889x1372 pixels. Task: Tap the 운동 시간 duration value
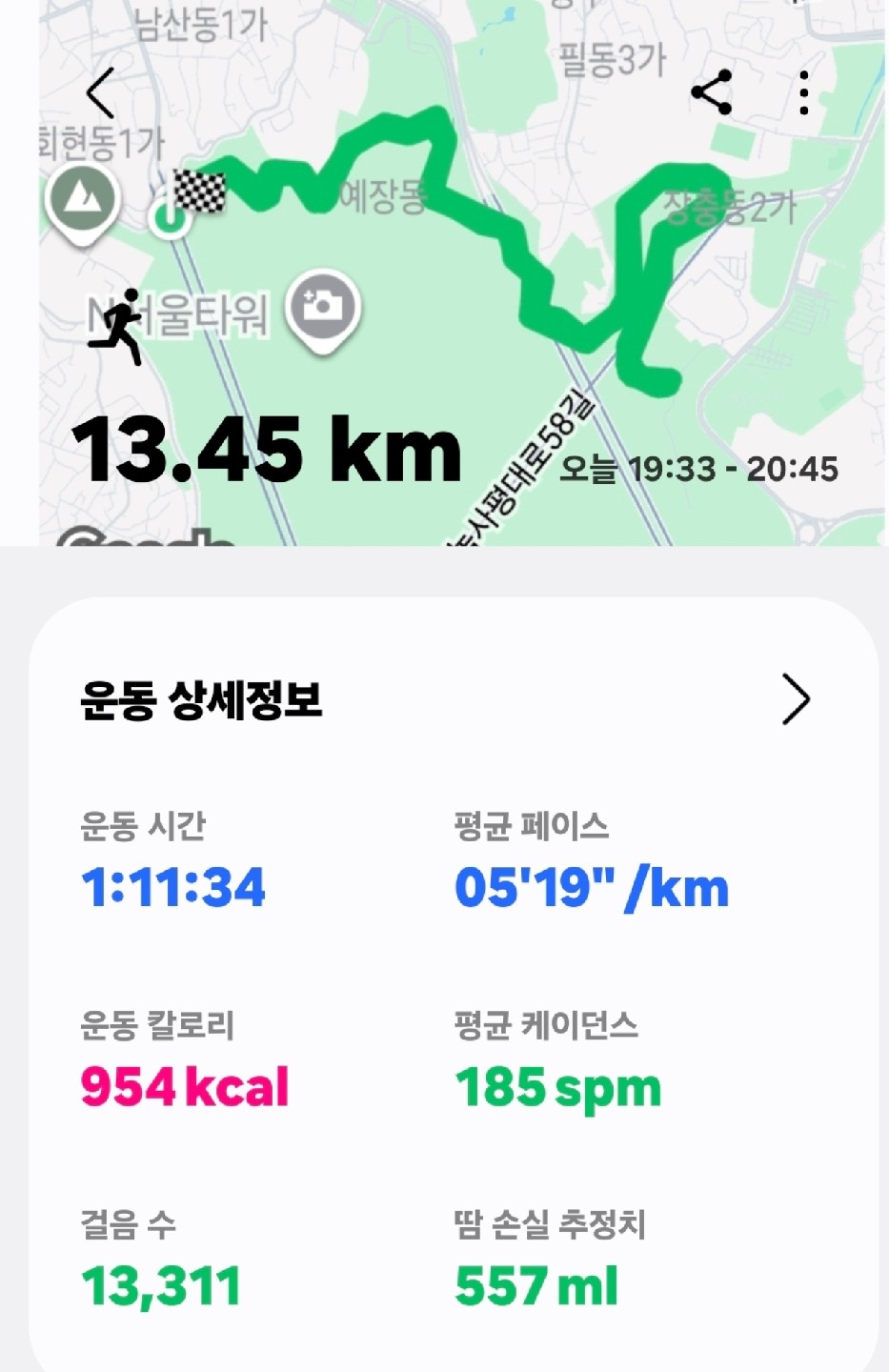pos(172,887)
